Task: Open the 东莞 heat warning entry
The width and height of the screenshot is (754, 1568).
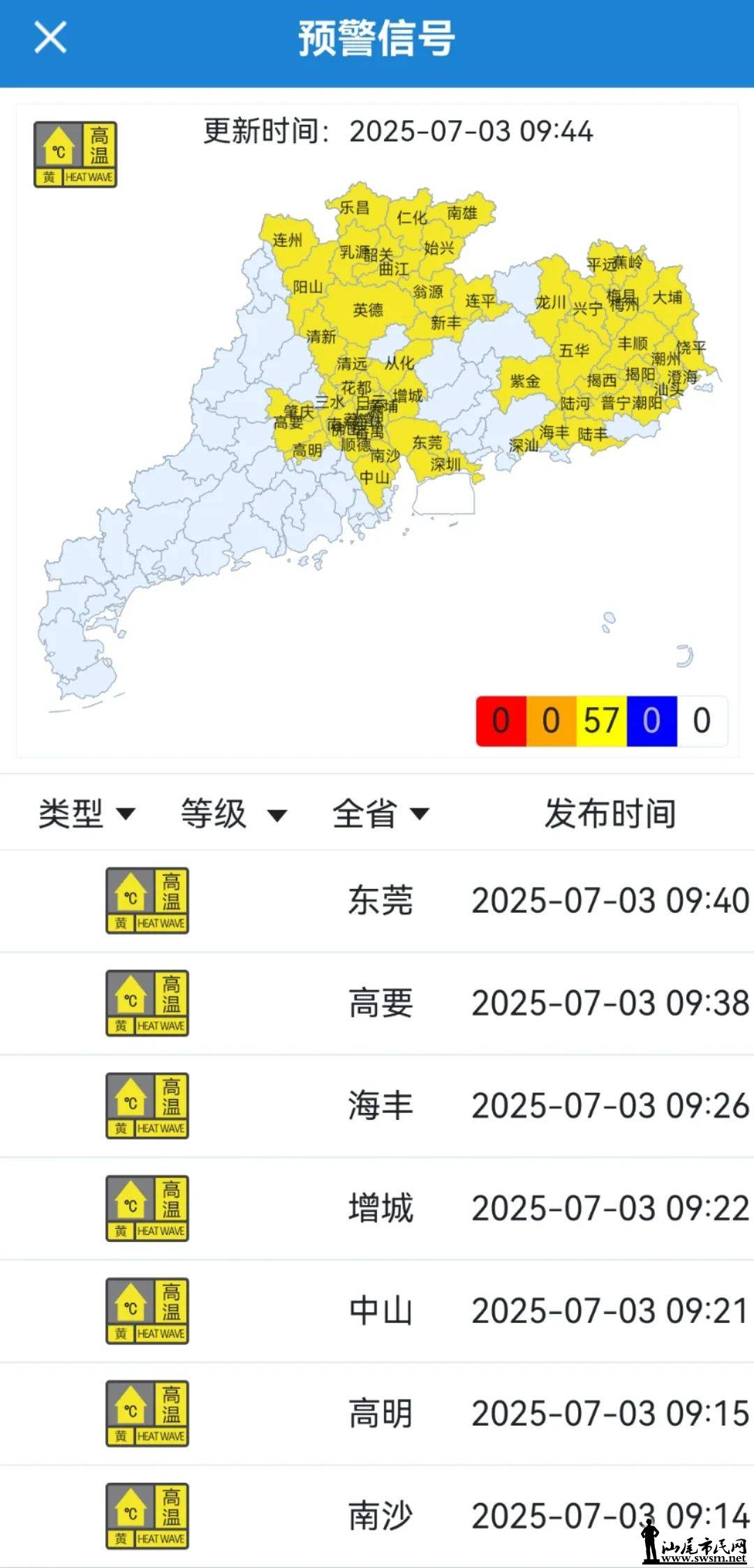Action: [x=380, y=900]
